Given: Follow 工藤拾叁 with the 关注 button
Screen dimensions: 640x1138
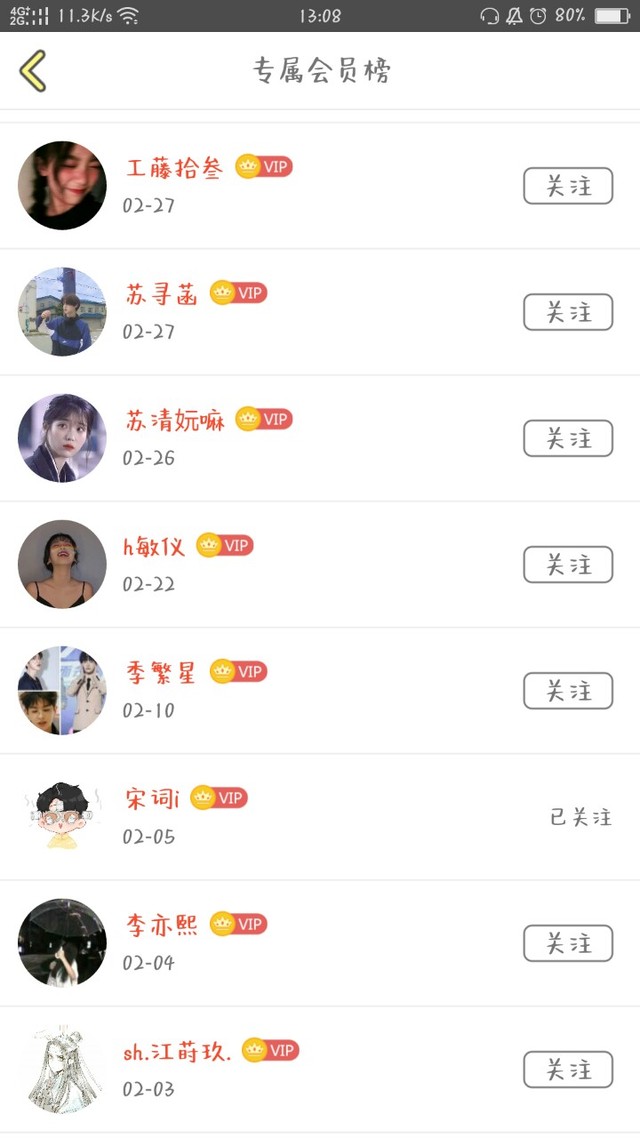Looking at the screenshot, I should tap(567, 186).
